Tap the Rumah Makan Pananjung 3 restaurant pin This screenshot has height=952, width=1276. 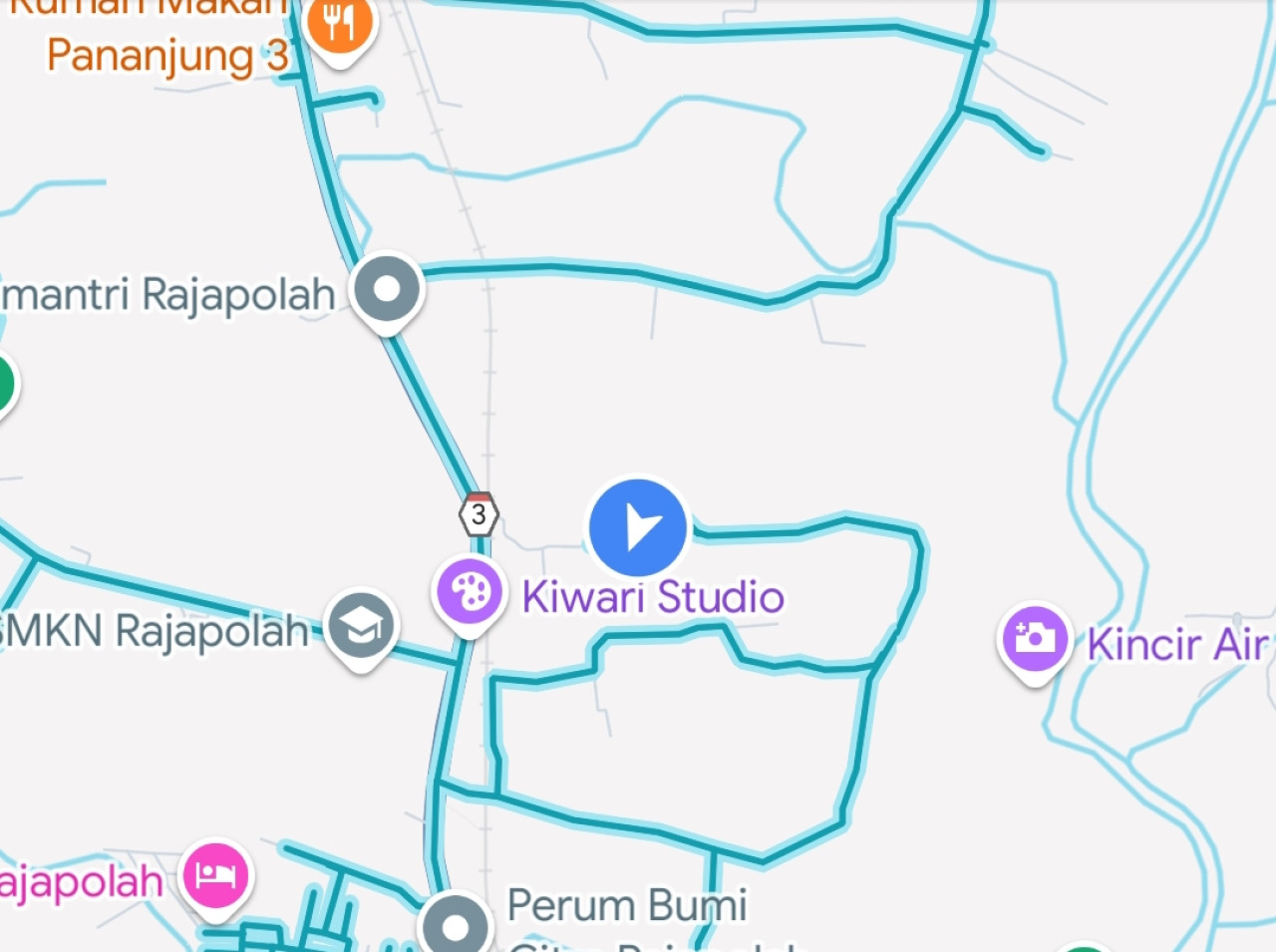point(340,24)
